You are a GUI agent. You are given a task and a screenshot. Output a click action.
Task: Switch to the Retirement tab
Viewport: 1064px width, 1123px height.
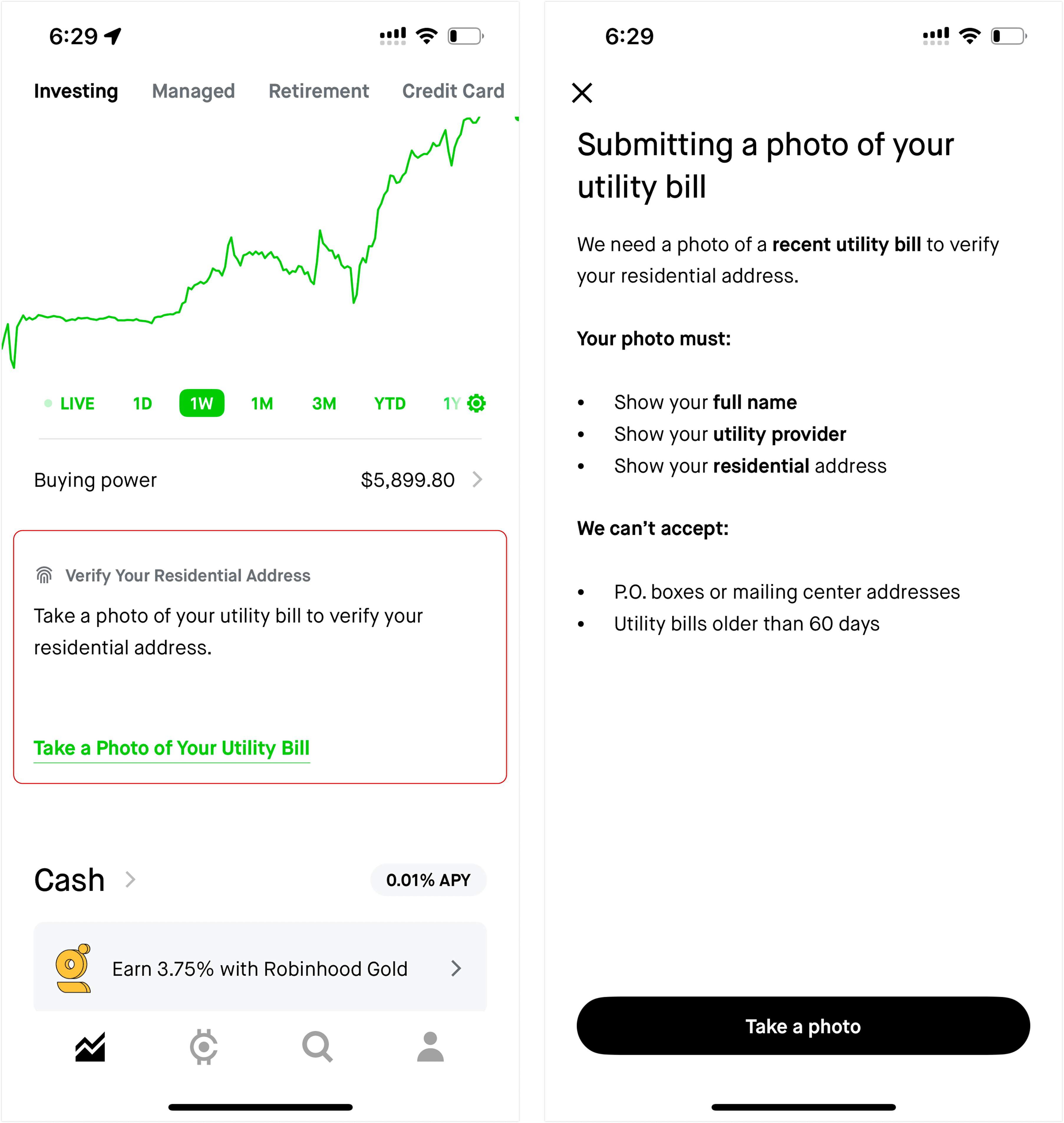[318, 91]
